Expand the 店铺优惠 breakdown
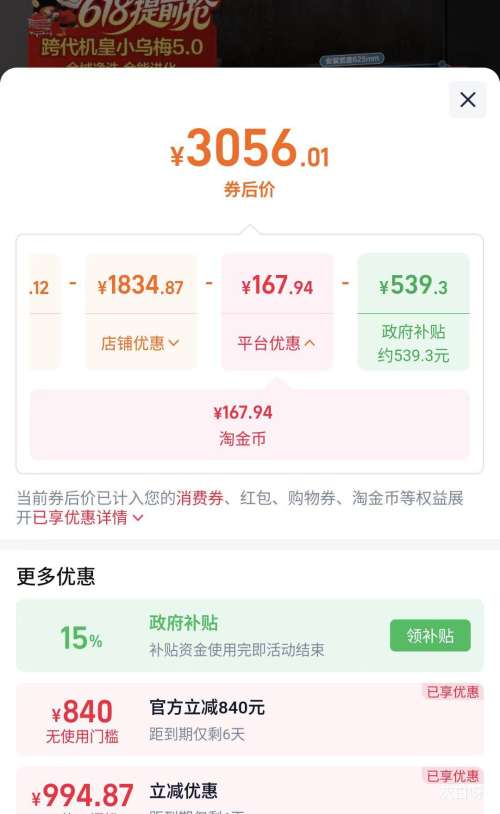Image resolution: width=500 pixels, height=814 pixels. tap(141, 343)
